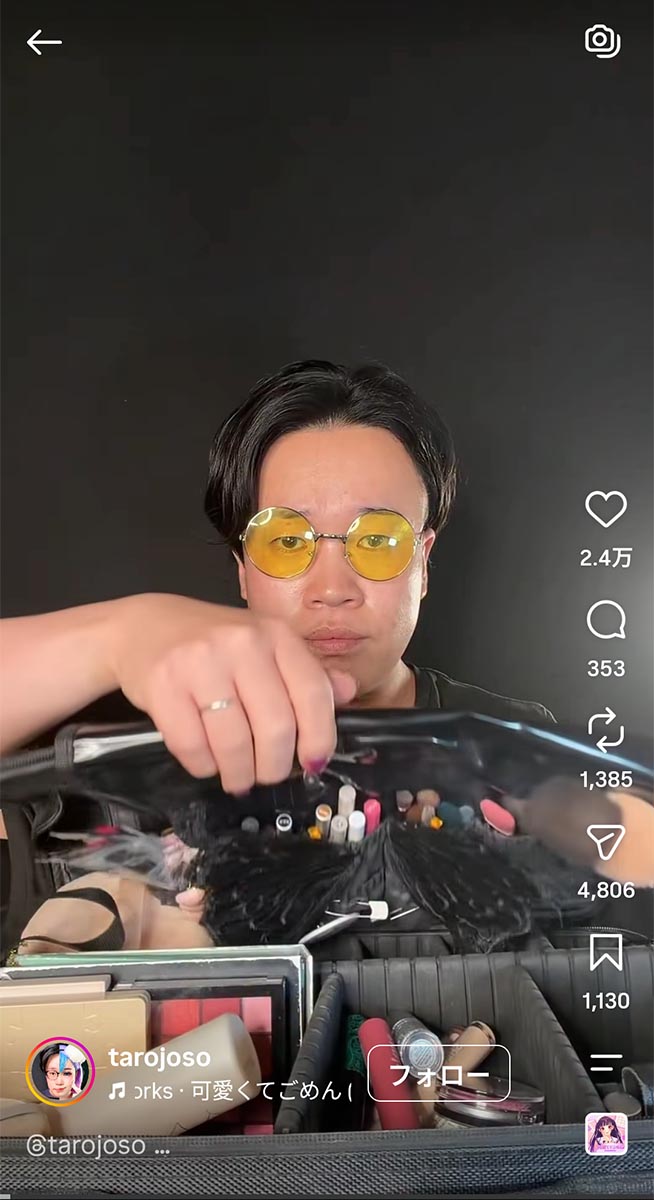Image resolution: width=654 pixels, height=1200 pixels.
Task: Tap the フォロー follow button
Action: point(439,1073)
